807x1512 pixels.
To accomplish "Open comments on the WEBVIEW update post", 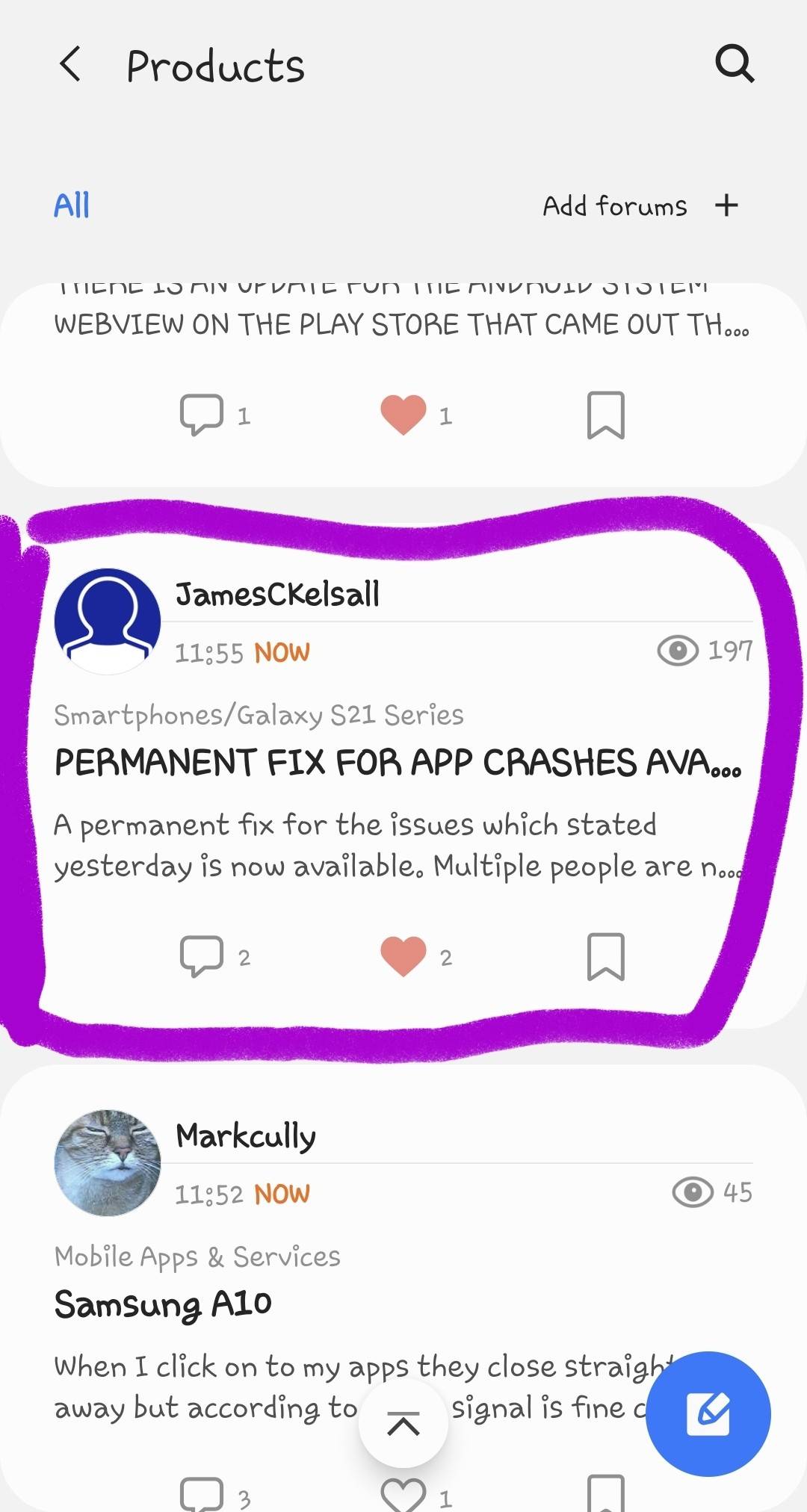I will pos(202,415).
